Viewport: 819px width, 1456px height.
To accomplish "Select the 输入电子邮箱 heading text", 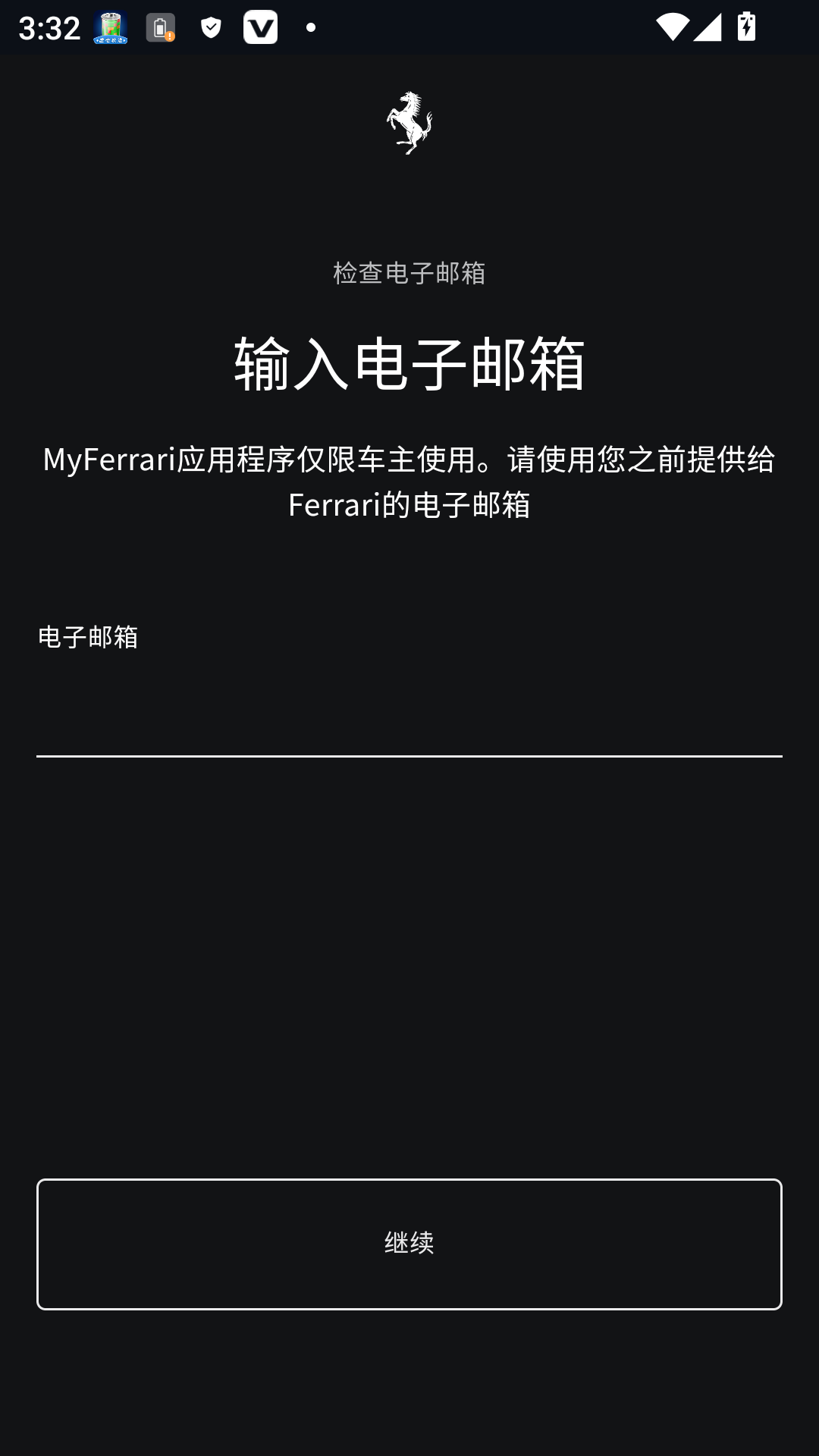I will pyautogui.click(x=409, y=366).
